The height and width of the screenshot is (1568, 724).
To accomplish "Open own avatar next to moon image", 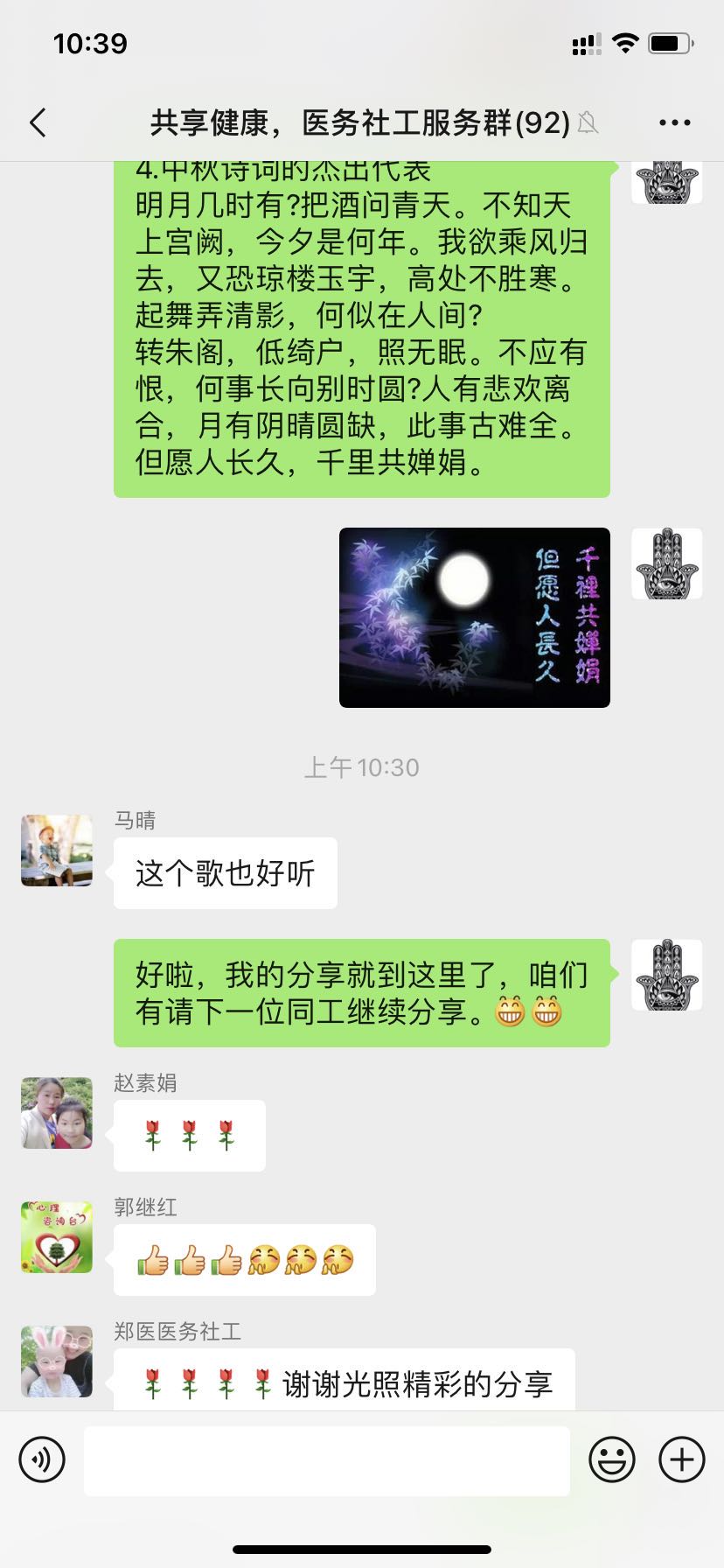I will click(667, 563).
